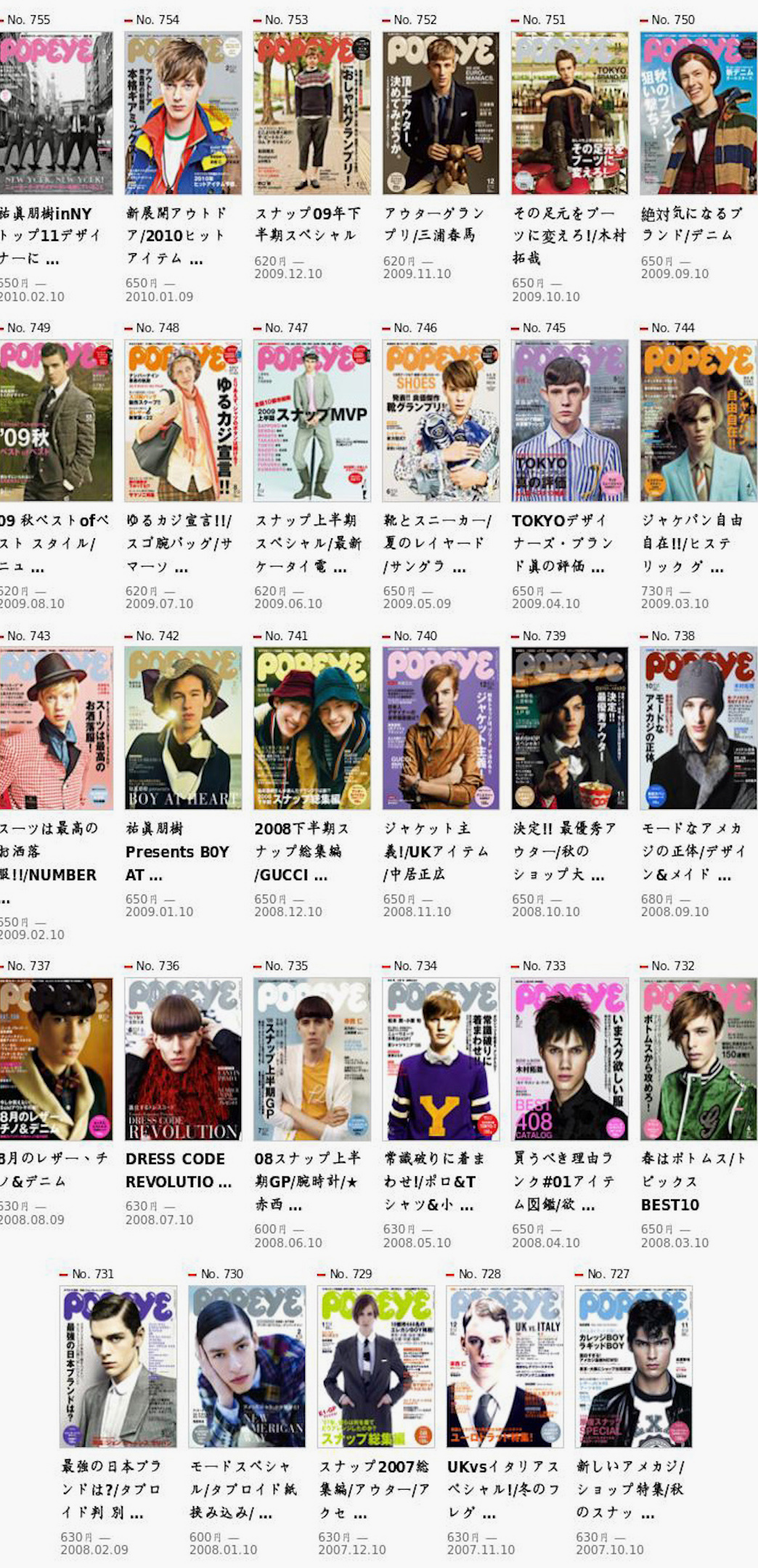758x1568 pixels.
Task: View issue No. 739 best outerwear
Action: 569,728
